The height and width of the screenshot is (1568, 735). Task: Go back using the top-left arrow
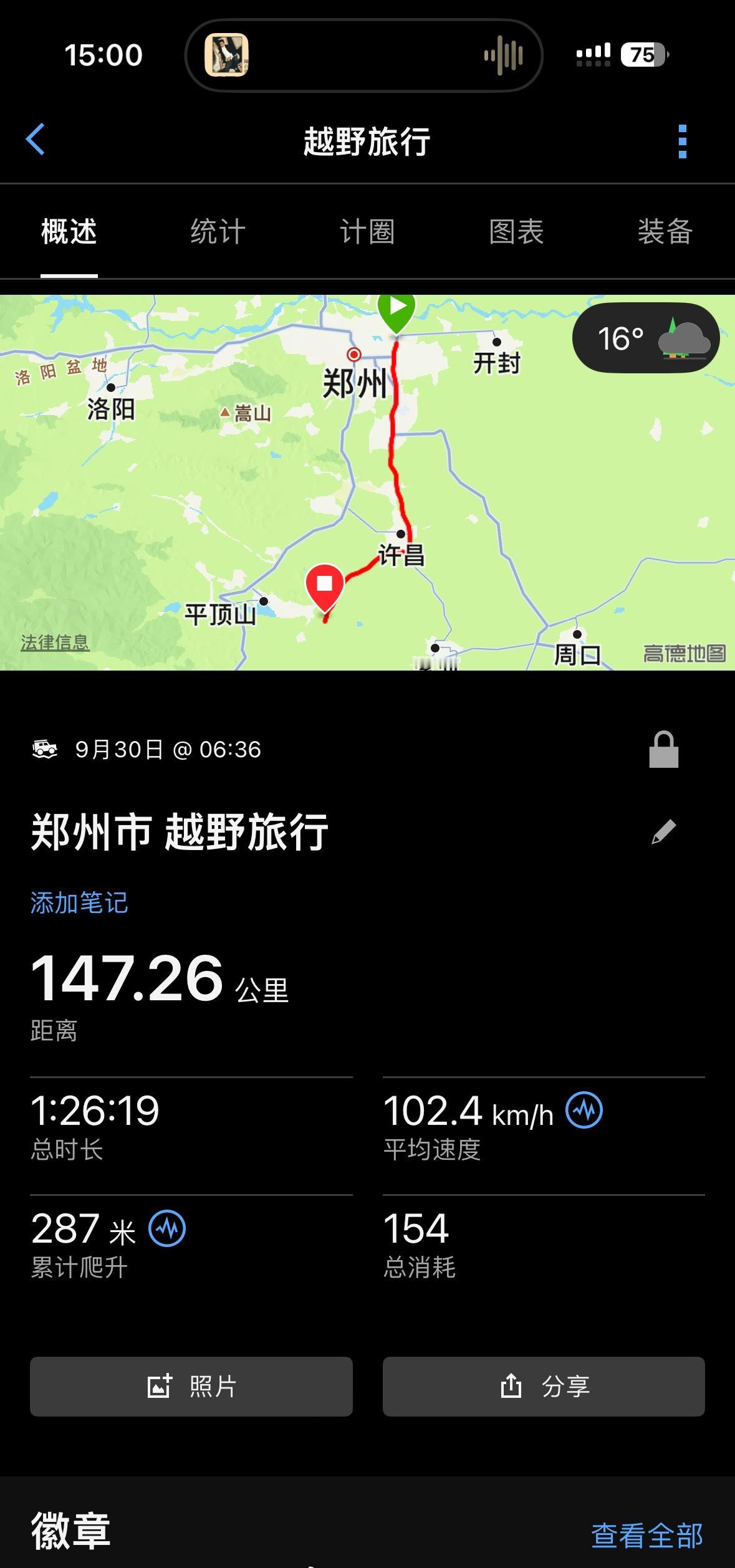[36, 139]
